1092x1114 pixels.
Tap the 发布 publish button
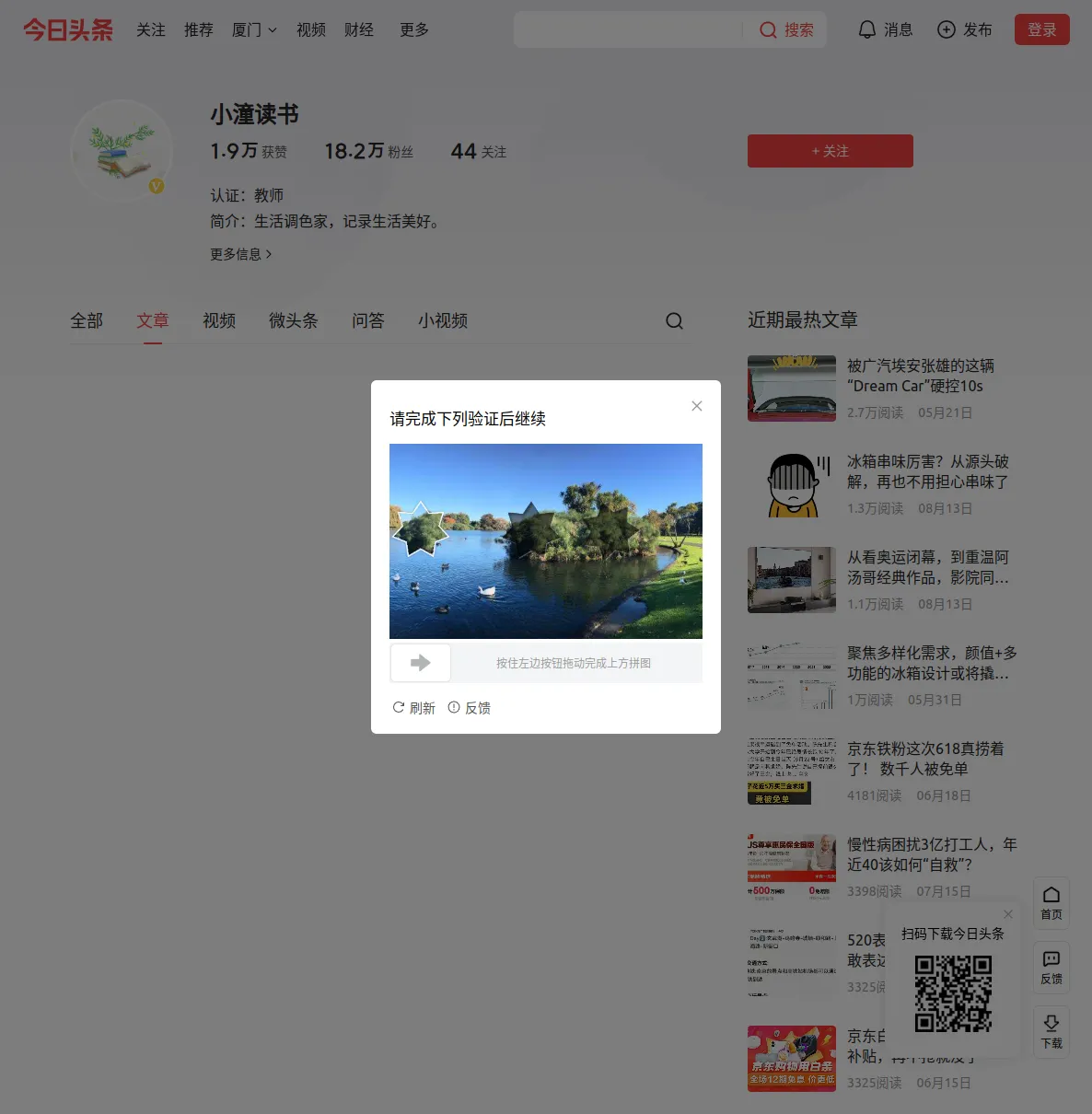click(x=964, y=30)
